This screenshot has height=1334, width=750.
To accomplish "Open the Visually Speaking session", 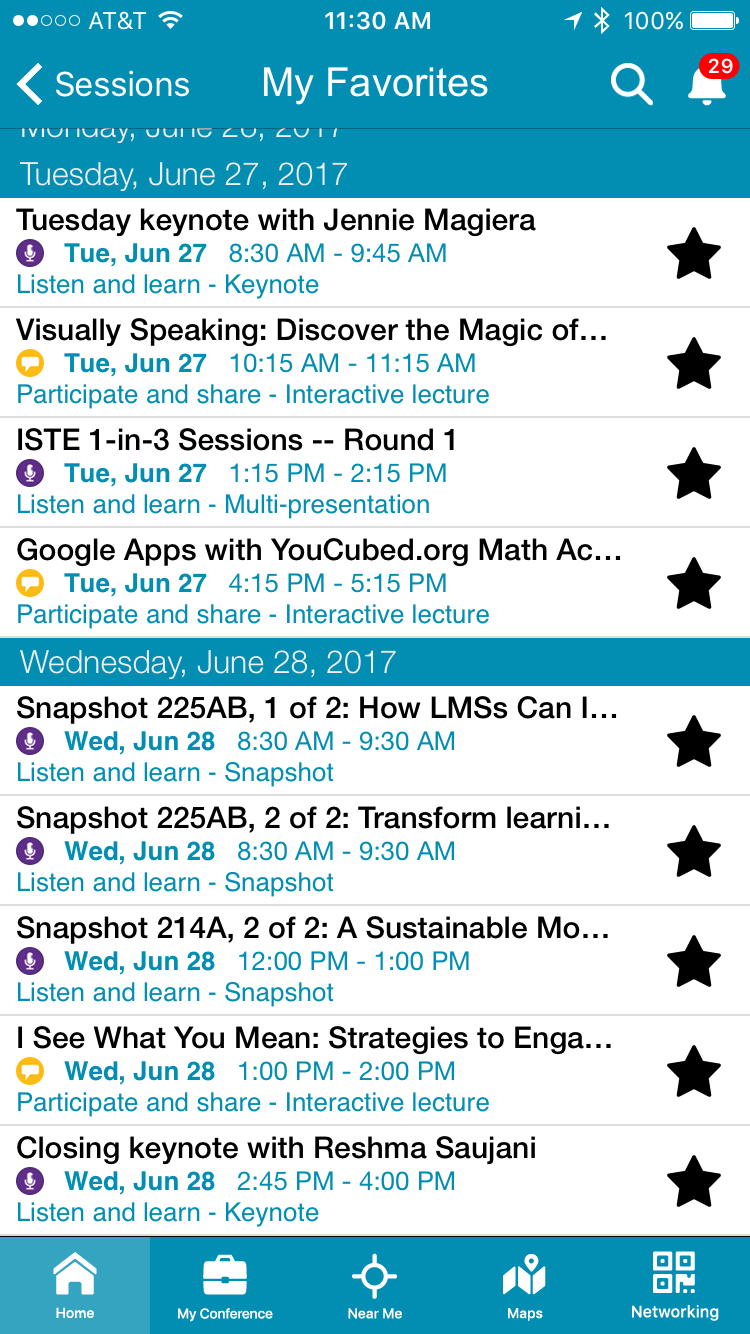I will [320, 362].
